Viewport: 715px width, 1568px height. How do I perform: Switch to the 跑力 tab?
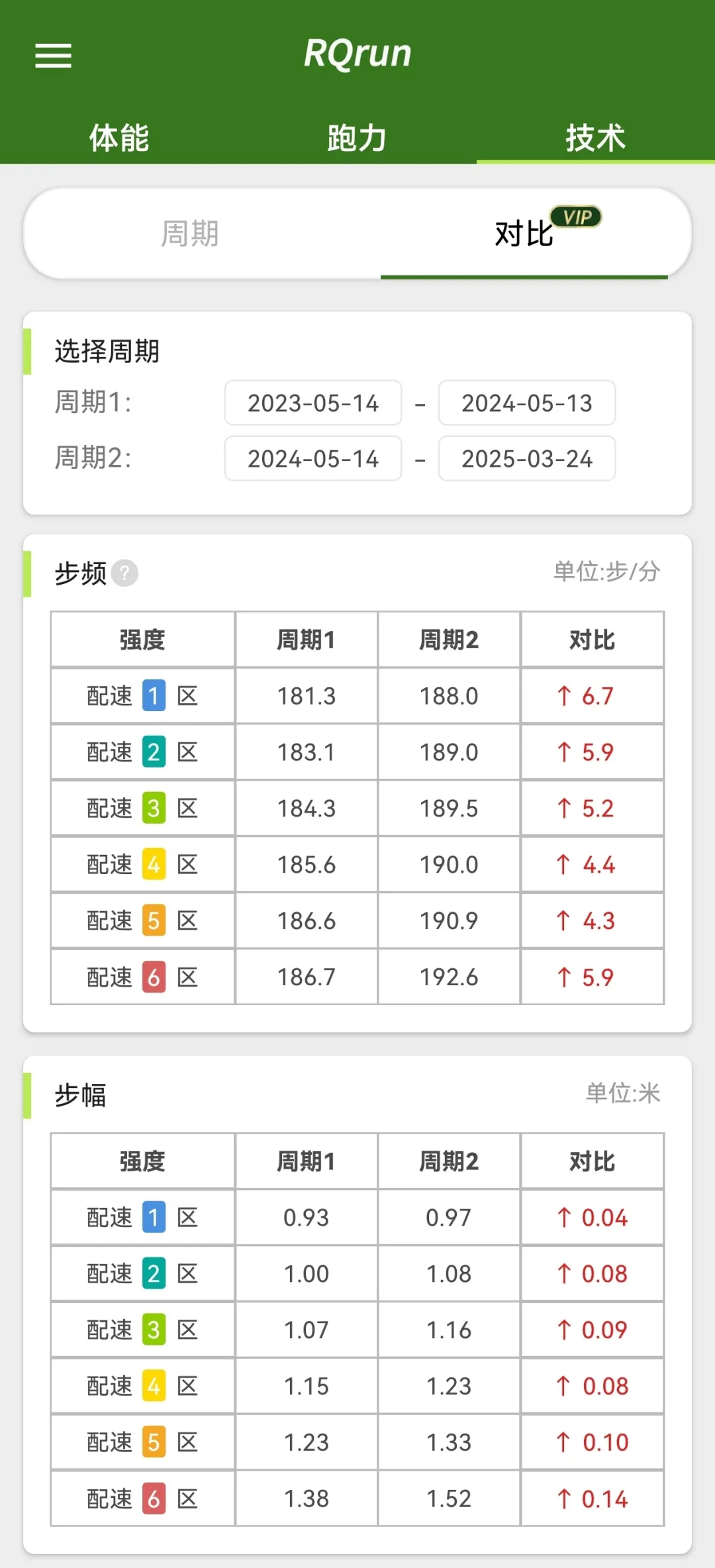(357, 138)
